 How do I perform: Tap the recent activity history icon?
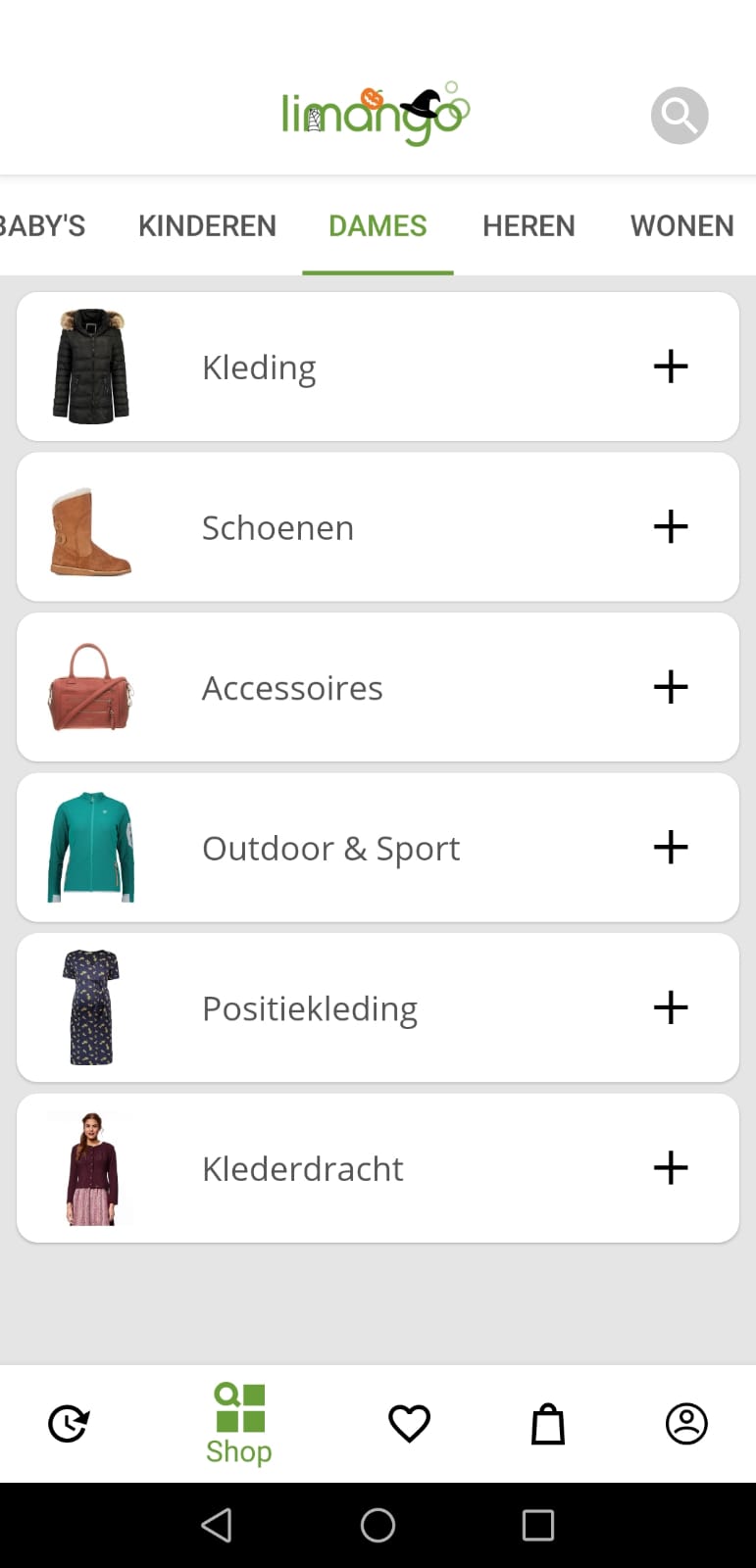tap(68, 1423)
